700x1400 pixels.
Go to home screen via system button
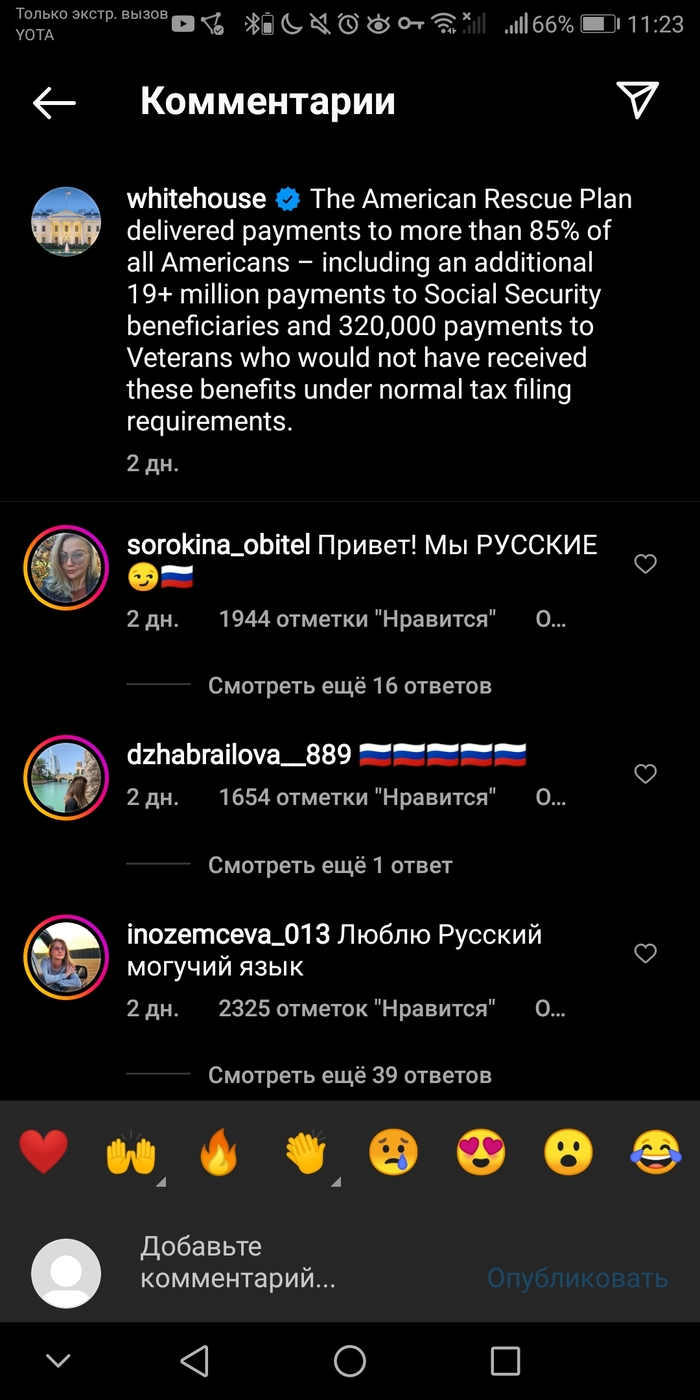pyautogui.click(x=350, y=1361)
